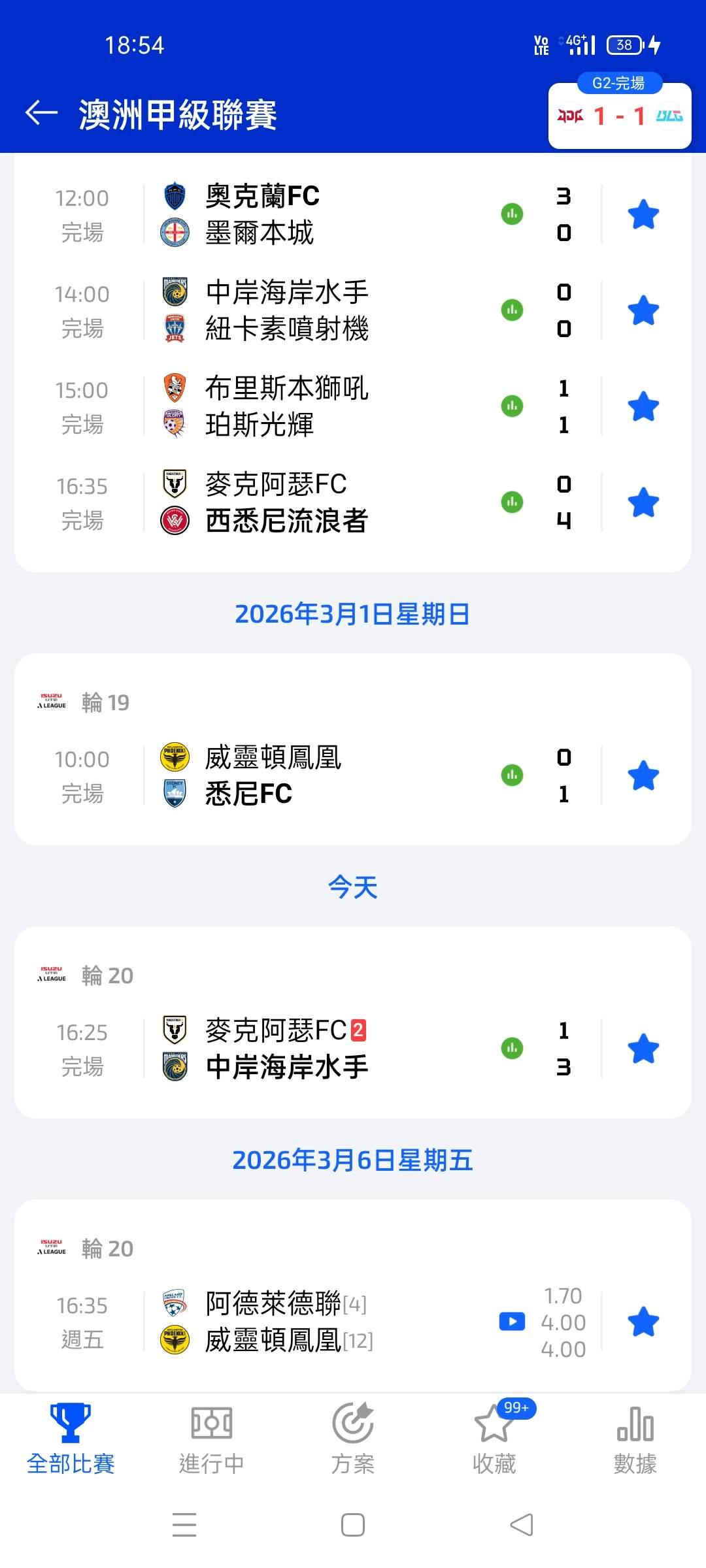The height and width of the screenshot is (1568, 706).
Task: Open the G2-完場 1-1 floating score card
Action: pos(619,116)
